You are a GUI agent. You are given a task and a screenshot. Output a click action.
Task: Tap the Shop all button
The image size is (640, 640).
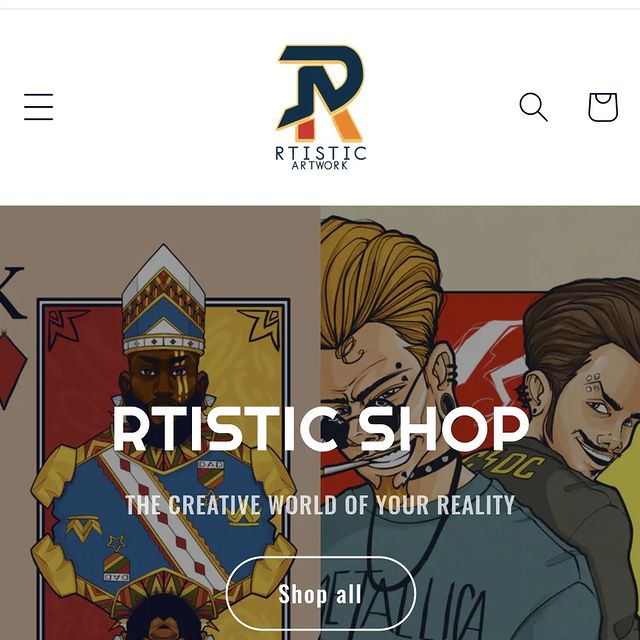(320, 593)
